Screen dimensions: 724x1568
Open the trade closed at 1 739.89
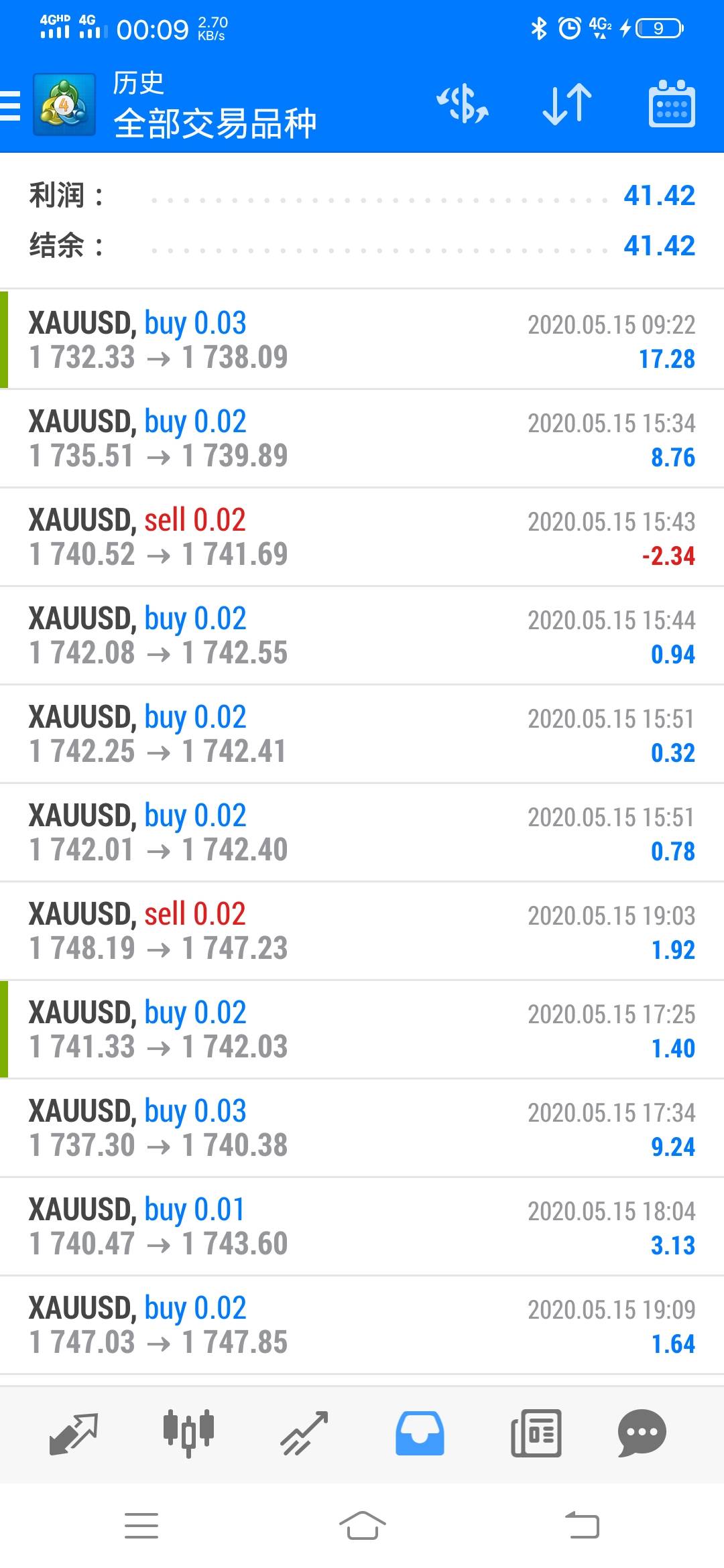362,439
